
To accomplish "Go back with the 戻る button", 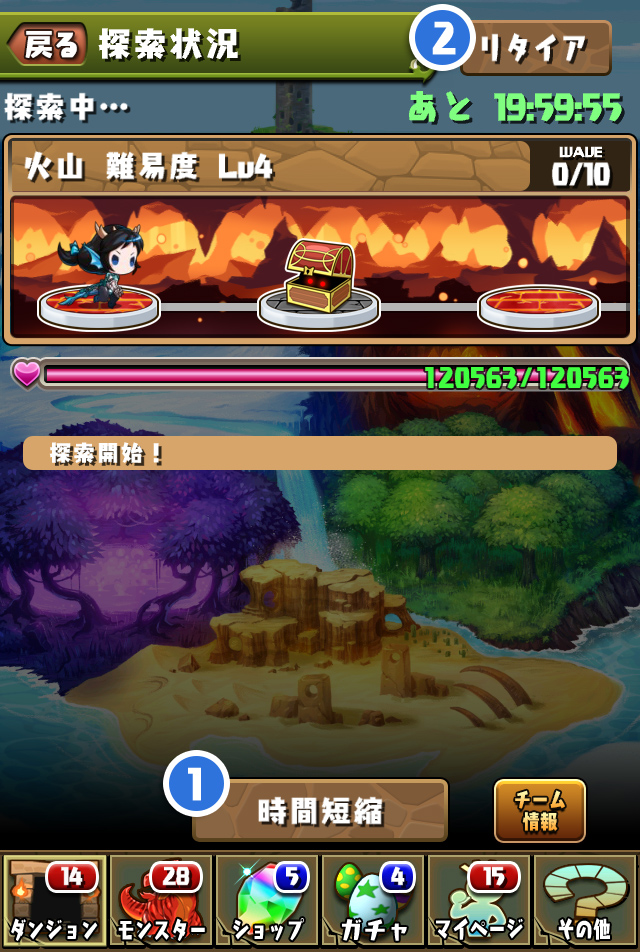I will tap(48, 45).
